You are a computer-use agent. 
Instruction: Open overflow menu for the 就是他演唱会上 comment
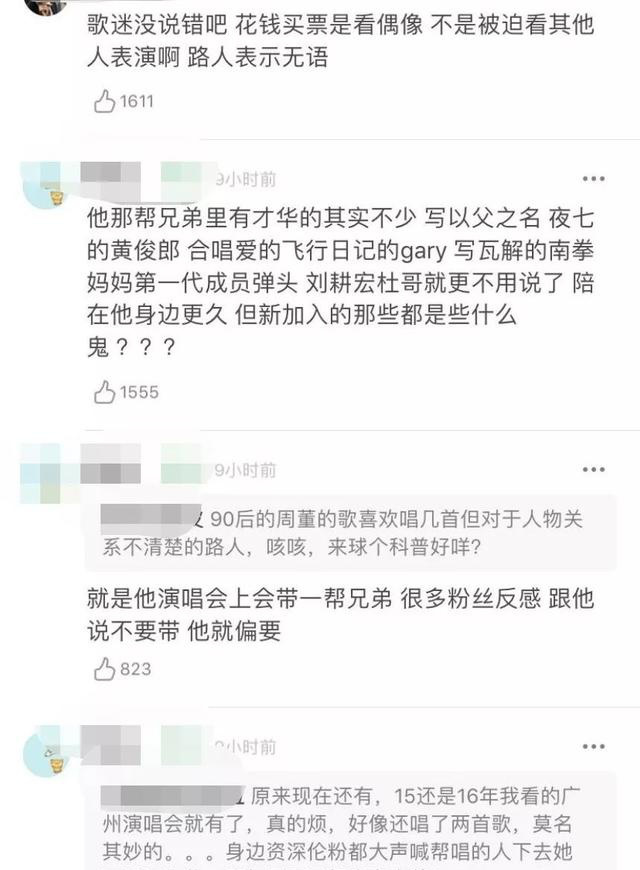593,470
